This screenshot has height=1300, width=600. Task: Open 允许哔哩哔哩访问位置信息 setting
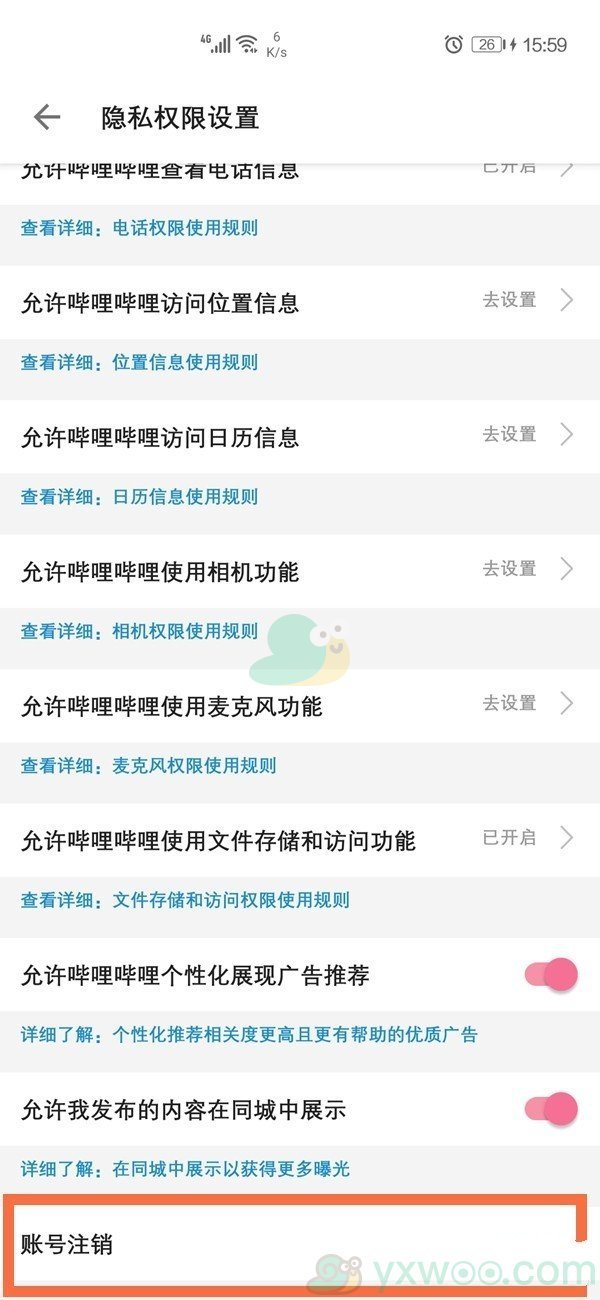(298, 301)
